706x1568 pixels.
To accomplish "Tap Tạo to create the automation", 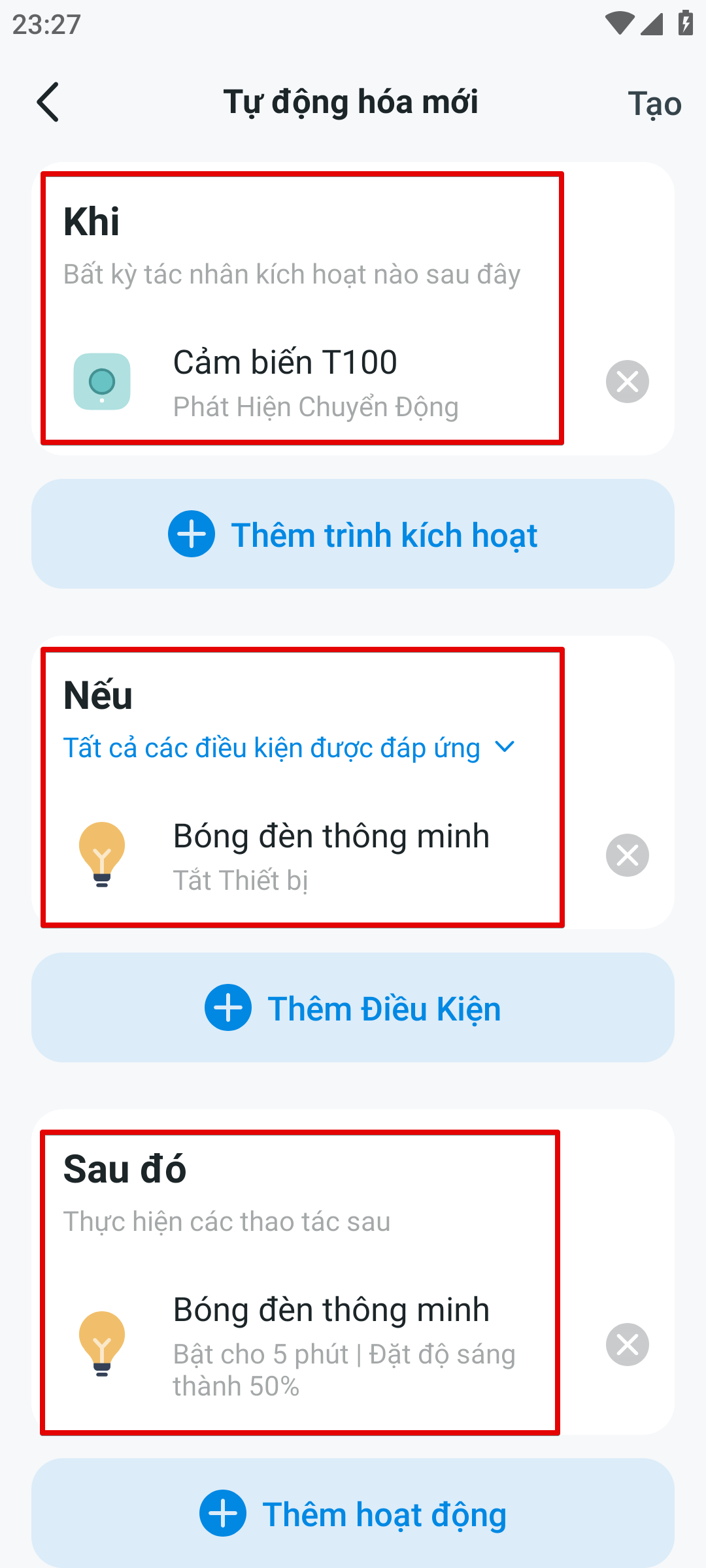I will click(x=654, y=104).
